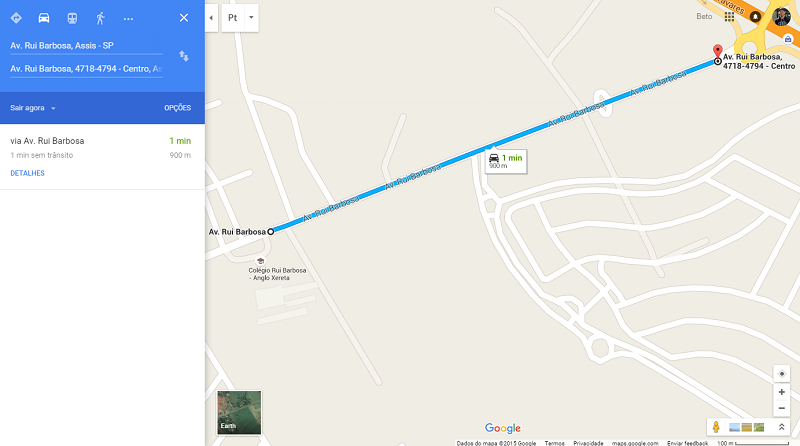Open the account profile picture
This screenshot has width=800, height=446.
coord(781,16)
